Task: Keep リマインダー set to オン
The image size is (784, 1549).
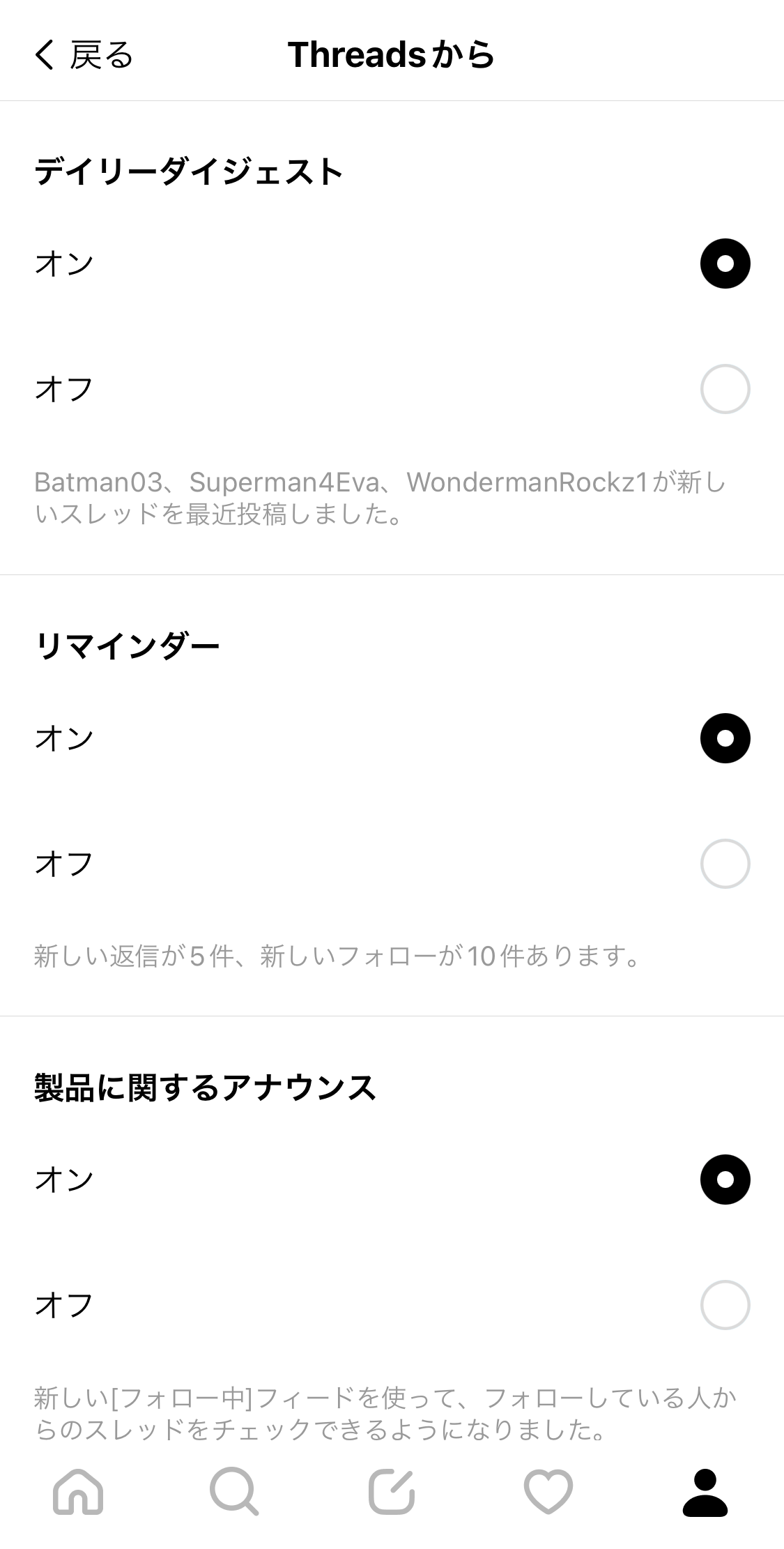Action: coord(725,737)
